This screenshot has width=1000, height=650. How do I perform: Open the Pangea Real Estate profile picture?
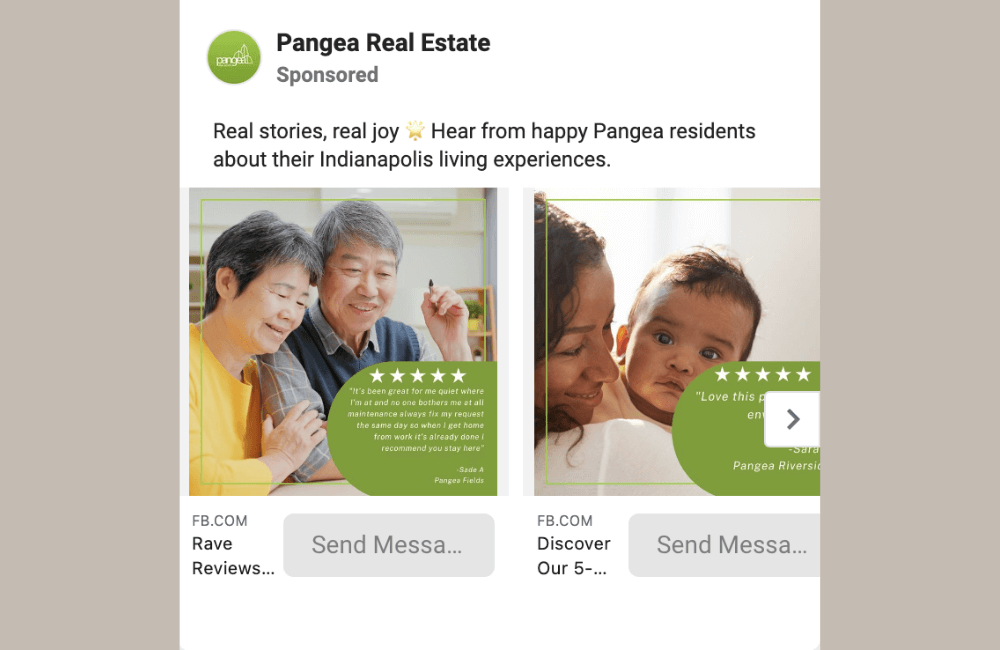click(x=234, y=57)
